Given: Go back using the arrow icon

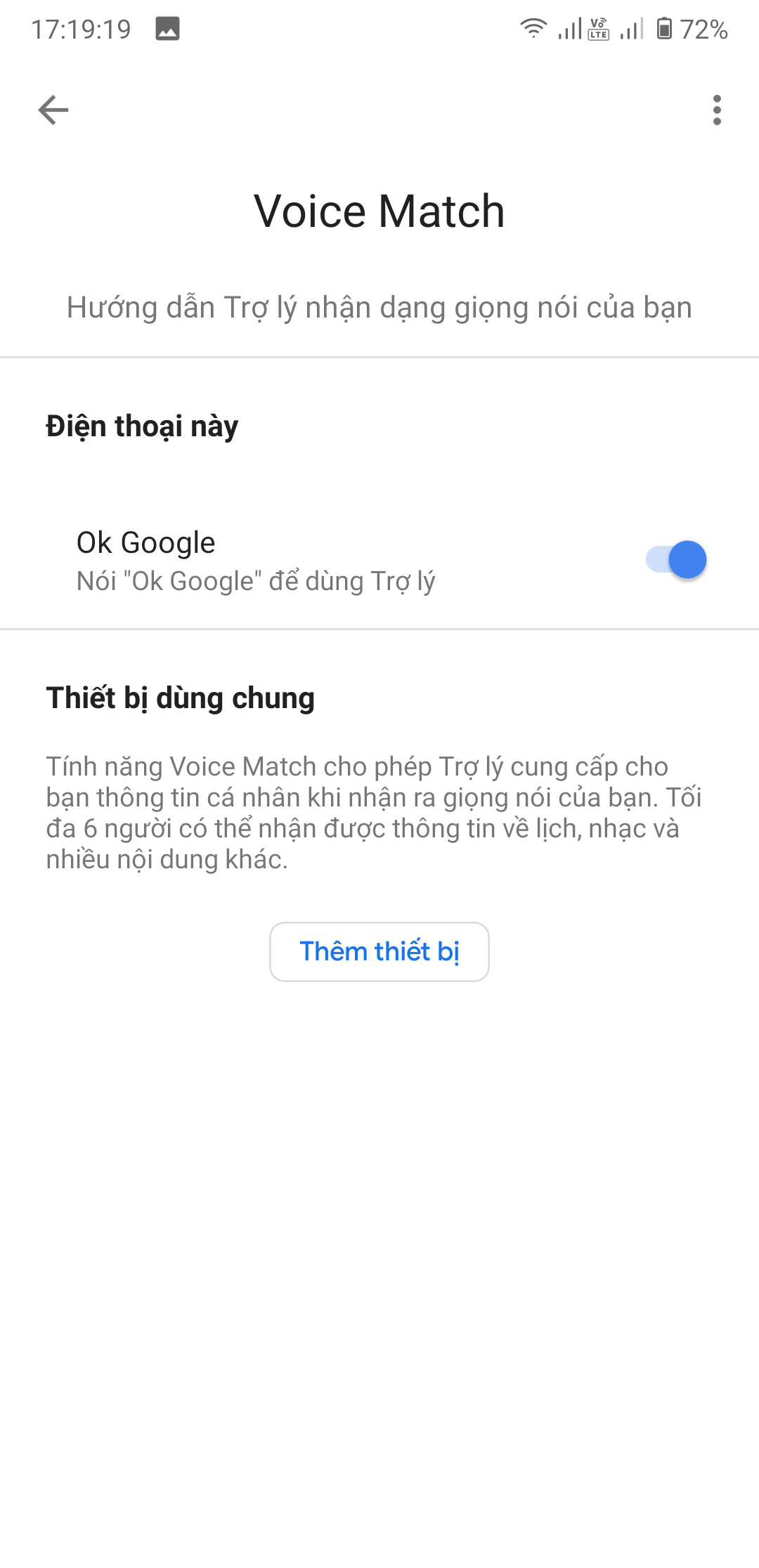Looking at the screenshot, I should tap(53, 110).
